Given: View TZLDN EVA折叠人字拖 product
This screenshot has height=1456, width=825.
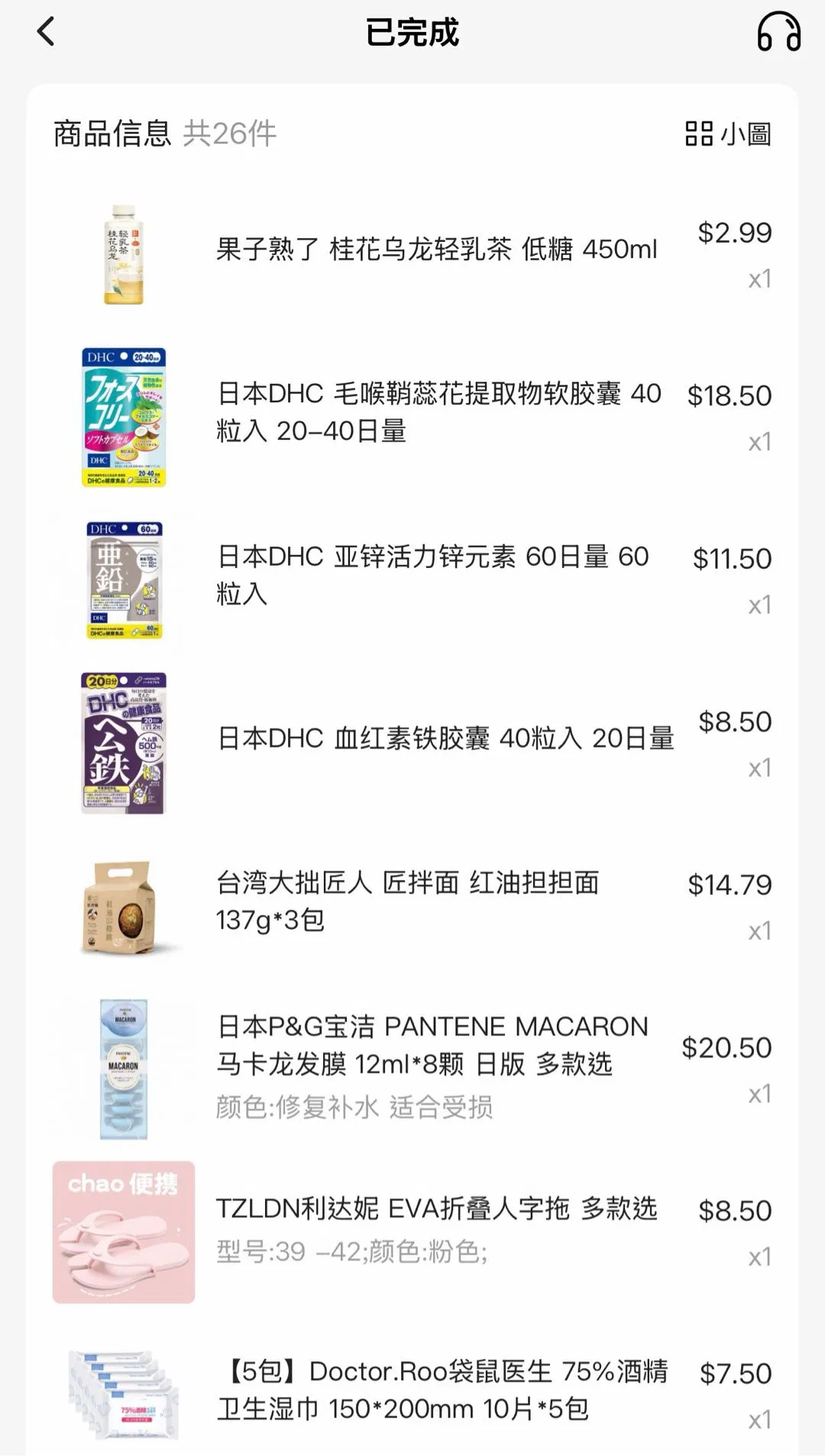Looking at the screenshot, I should click(435, 1209).
